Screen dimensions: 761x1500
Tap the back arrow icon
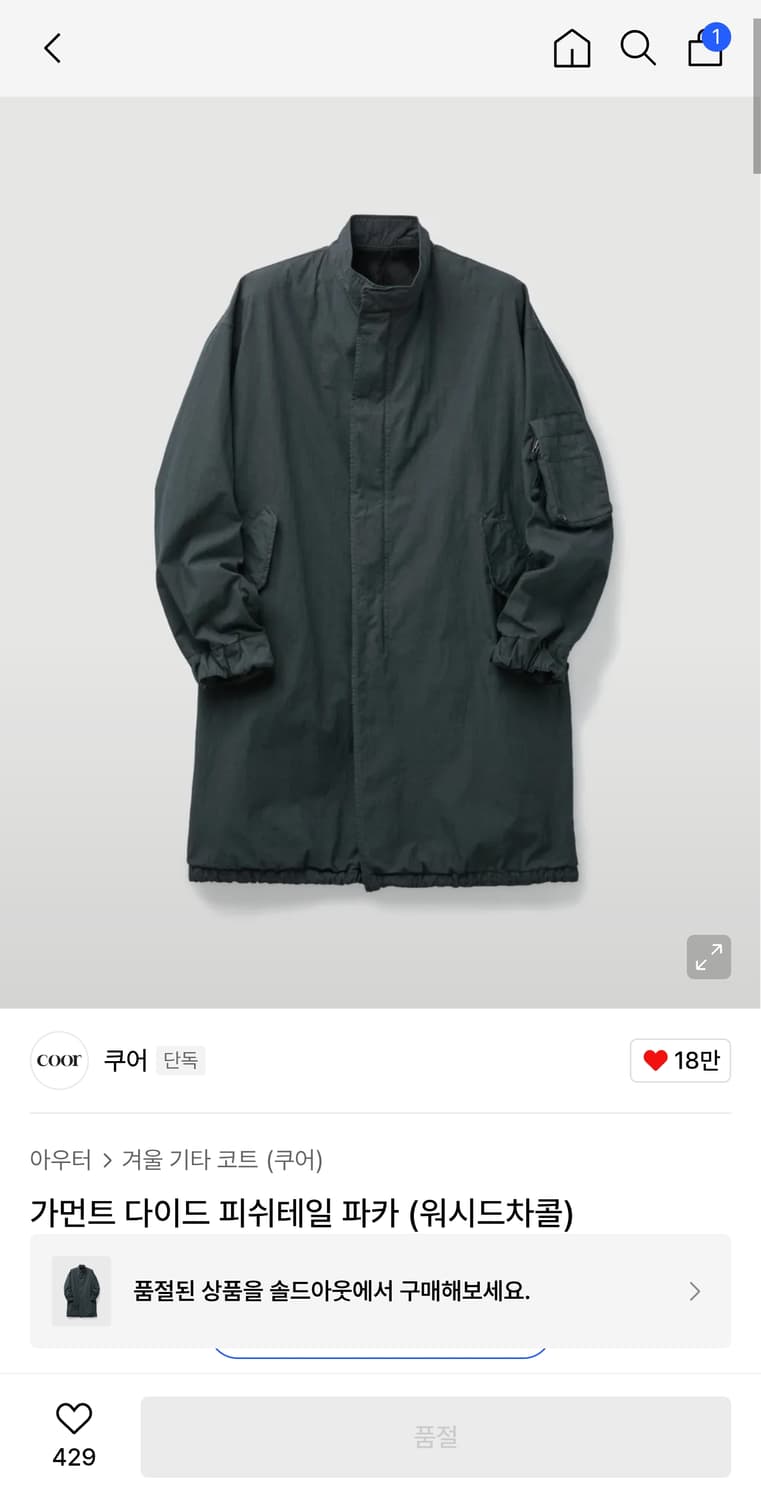[x=52, y=47]
